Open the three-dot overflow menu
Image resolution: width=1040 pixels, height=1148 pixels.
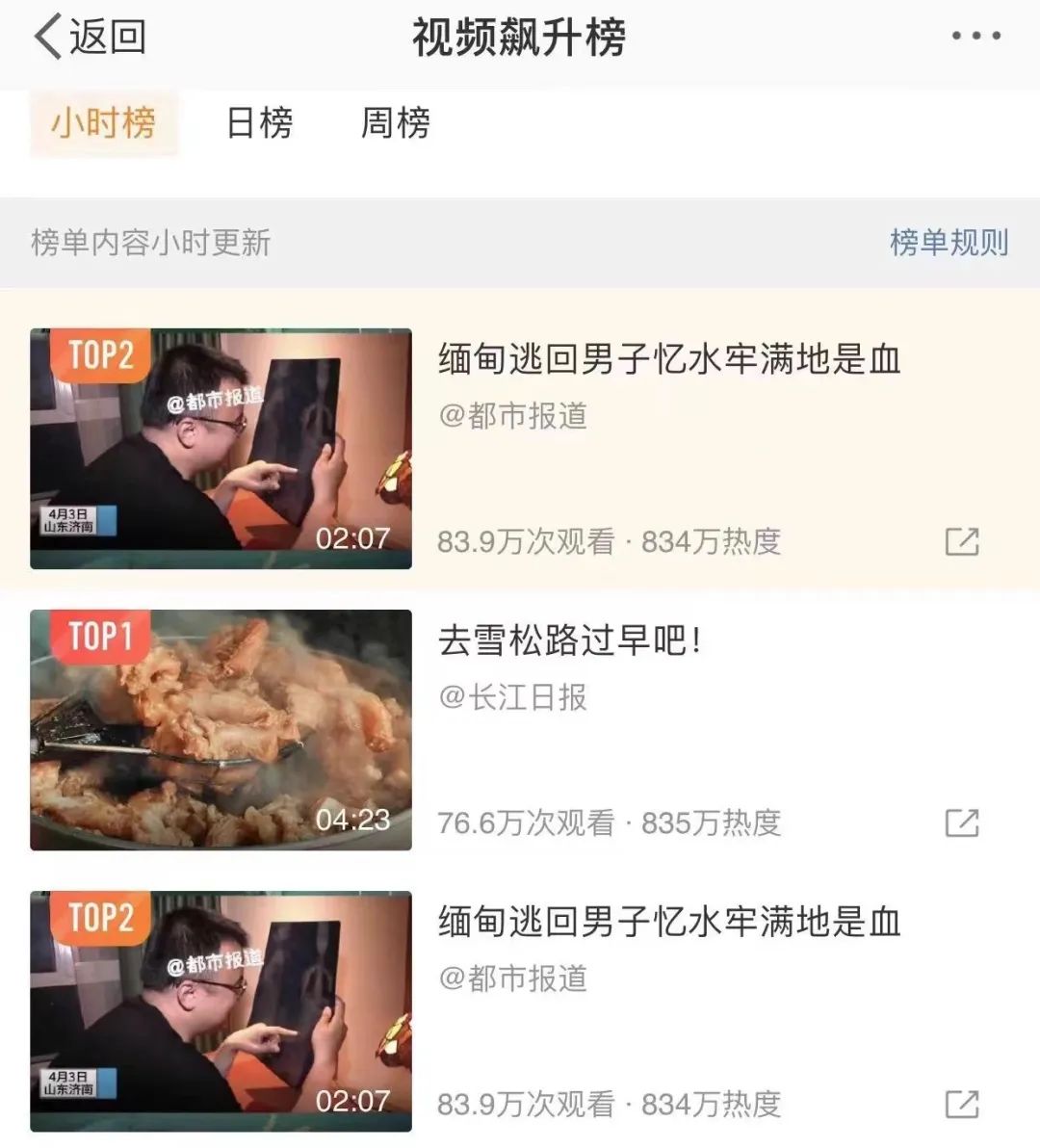975,37
